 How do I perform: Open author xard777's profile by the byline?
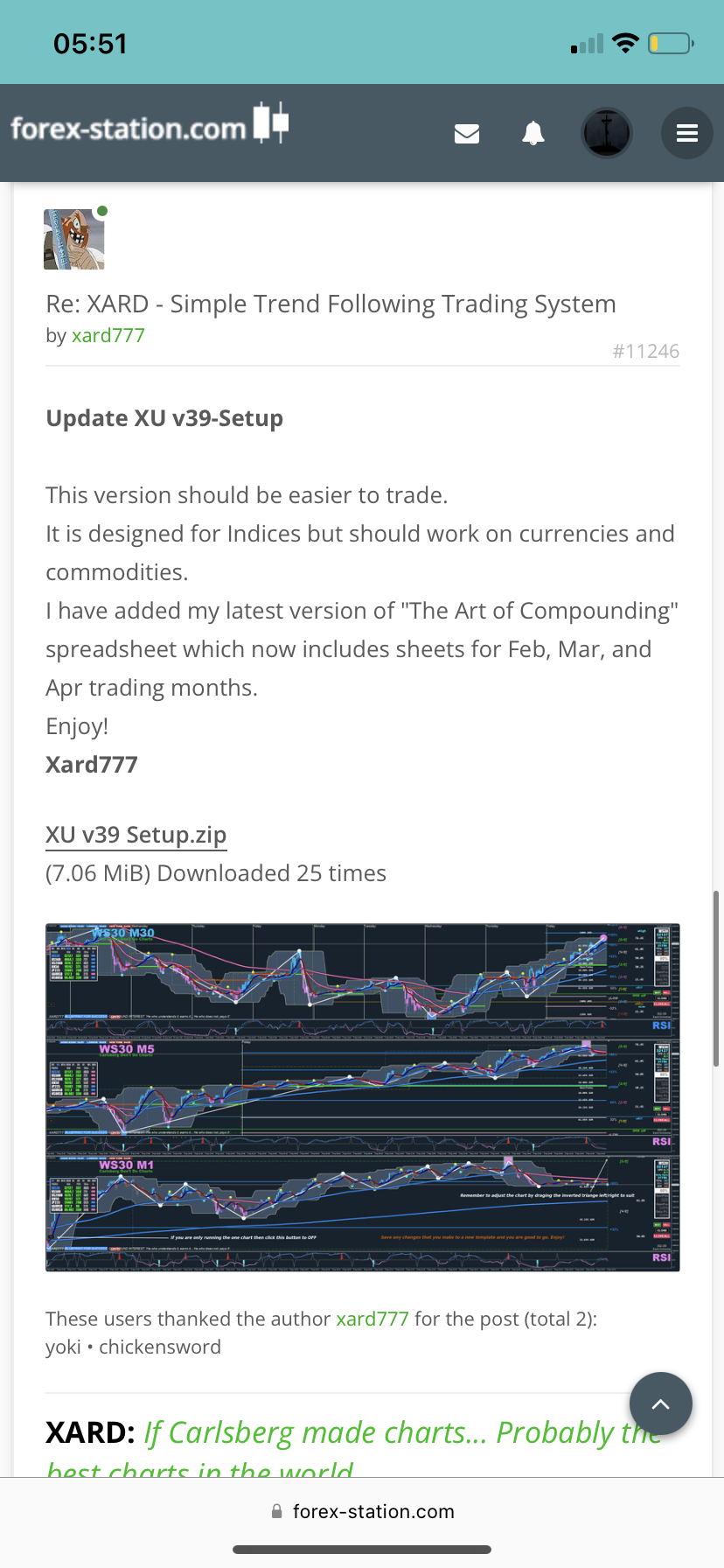click(x=108, y=335)
